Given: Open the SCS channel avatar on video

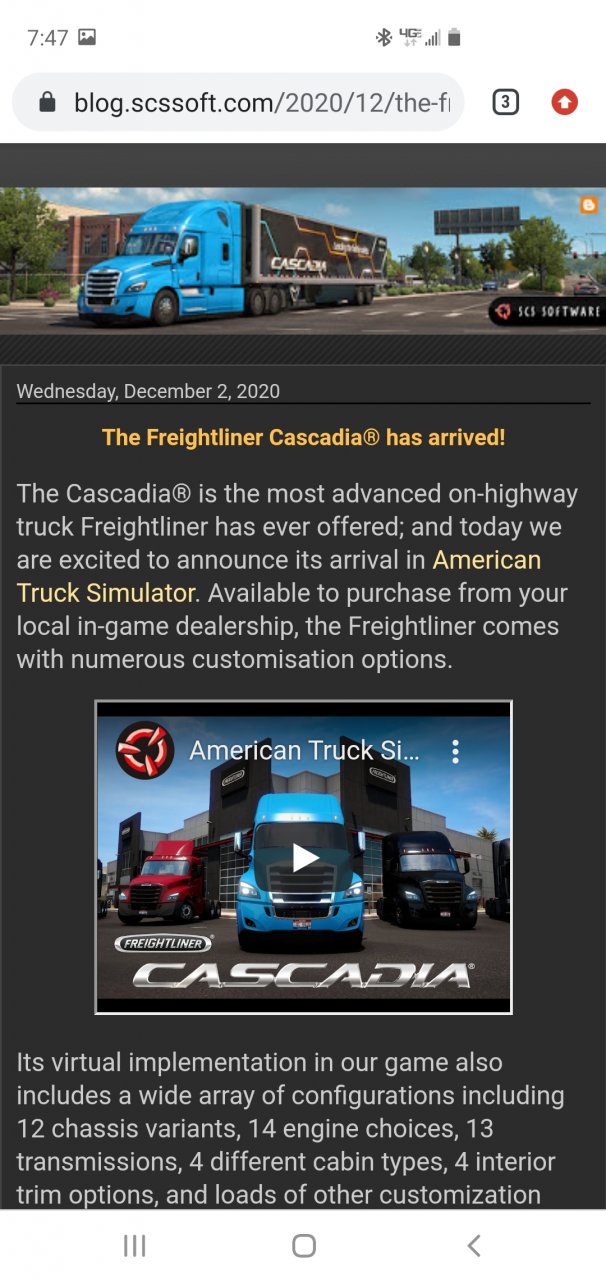Looking at the screenshot, I should tap(145, 751).
